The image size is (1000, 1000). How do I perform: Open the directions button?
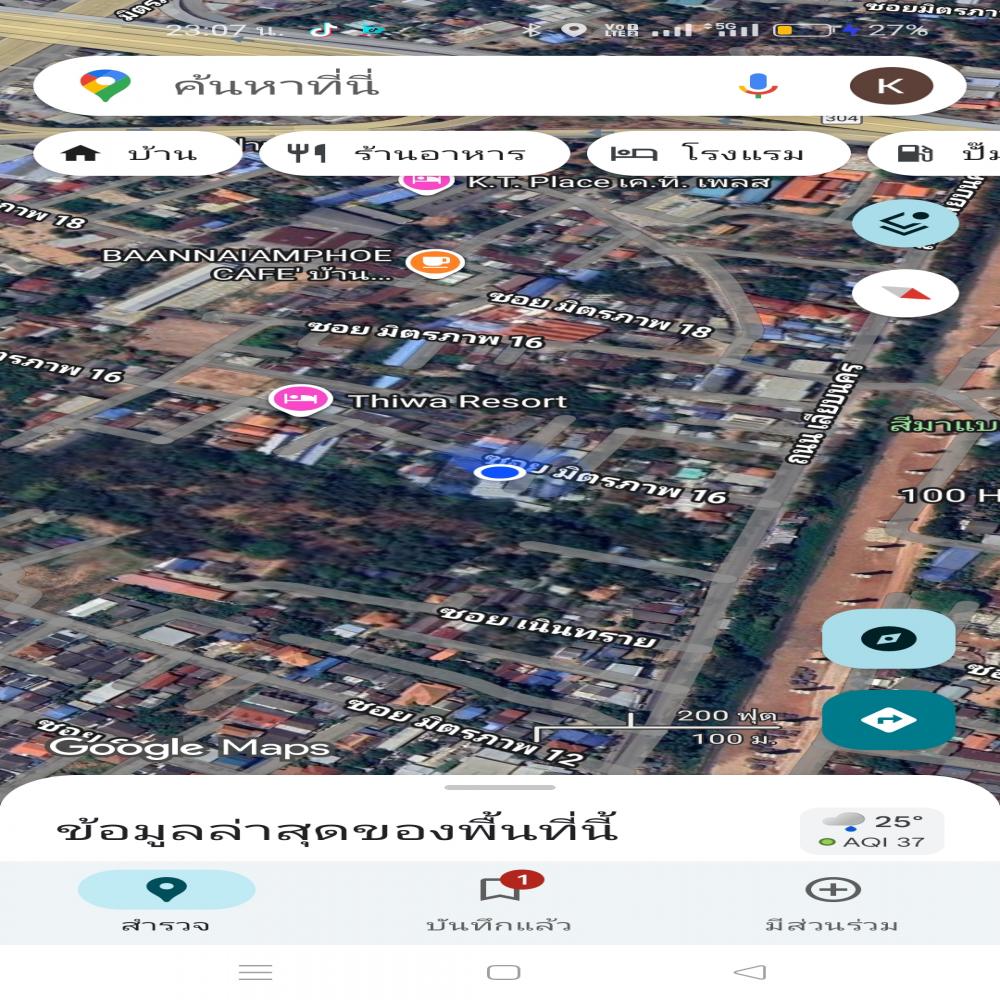tap(888, 720)
